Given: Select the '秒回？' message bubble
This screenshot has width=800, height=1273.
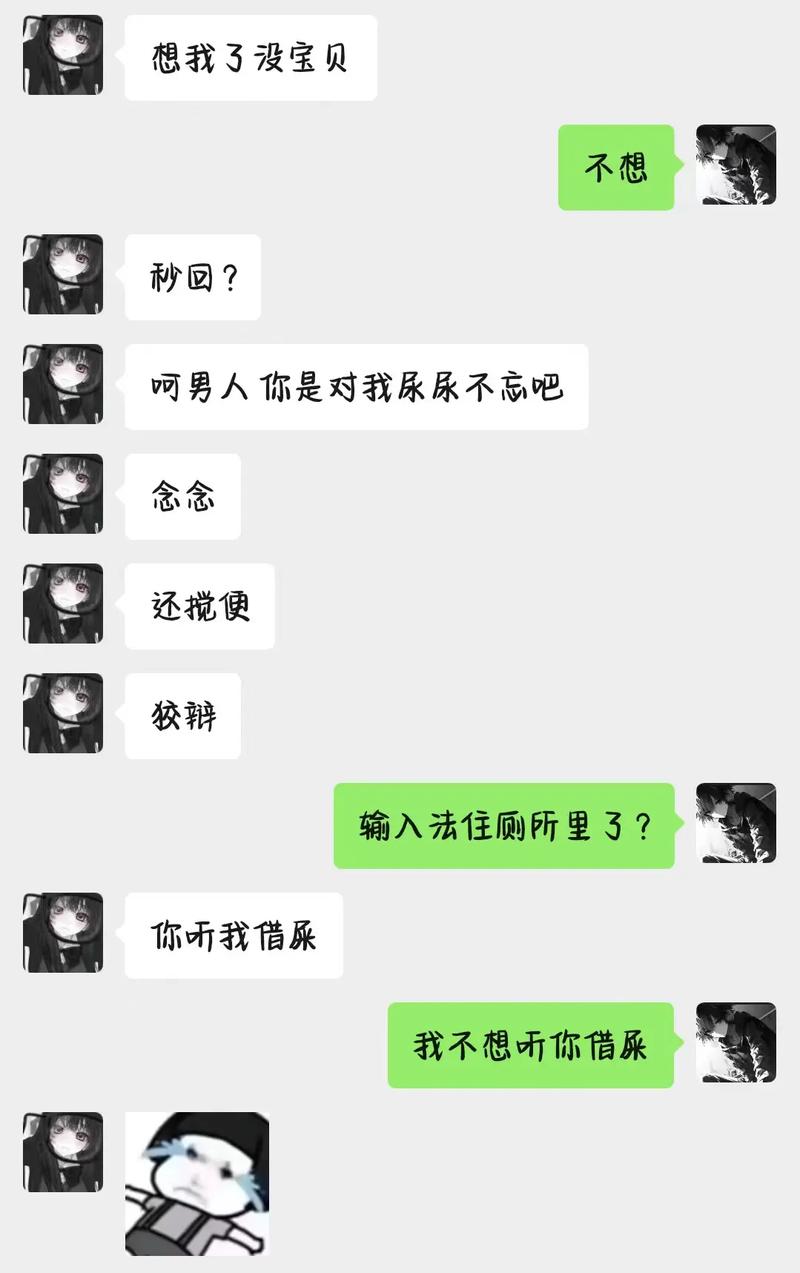Looking at the screenshot, I should 192,277.
